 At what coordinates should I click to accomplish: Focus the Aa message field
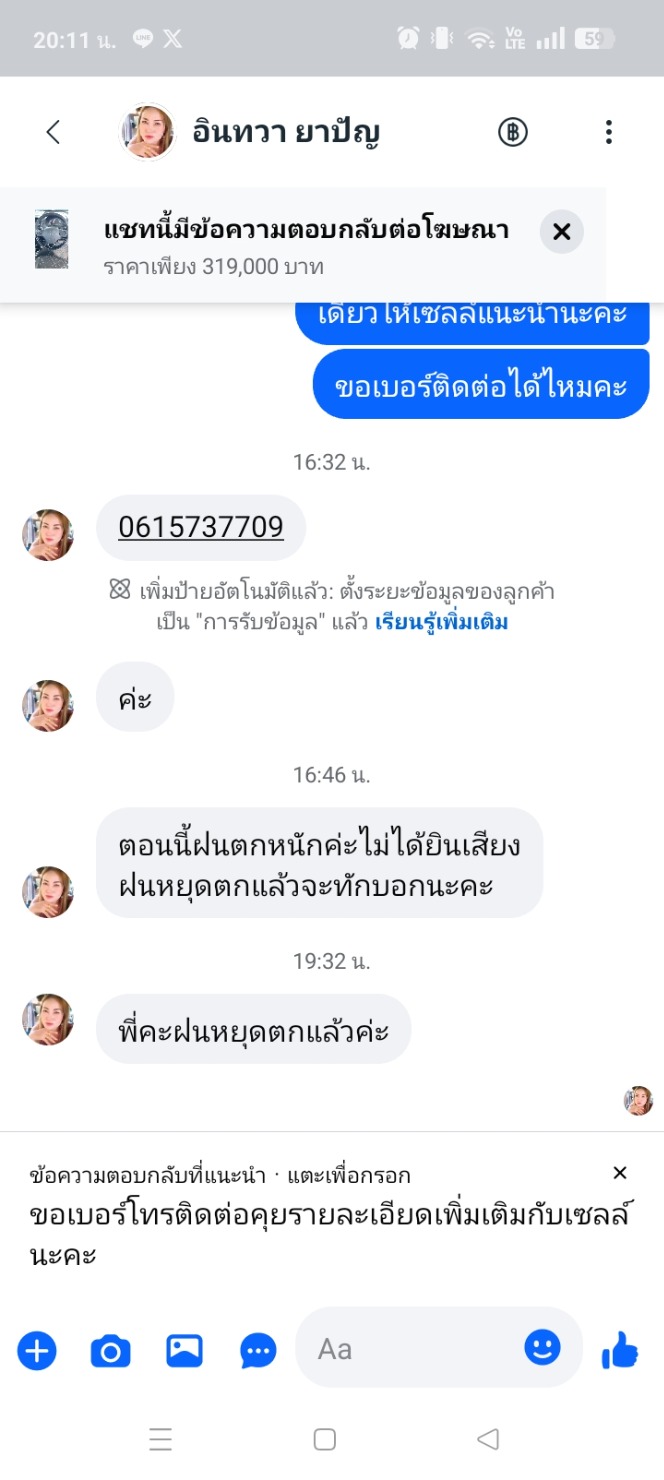tap(410, 1350)
